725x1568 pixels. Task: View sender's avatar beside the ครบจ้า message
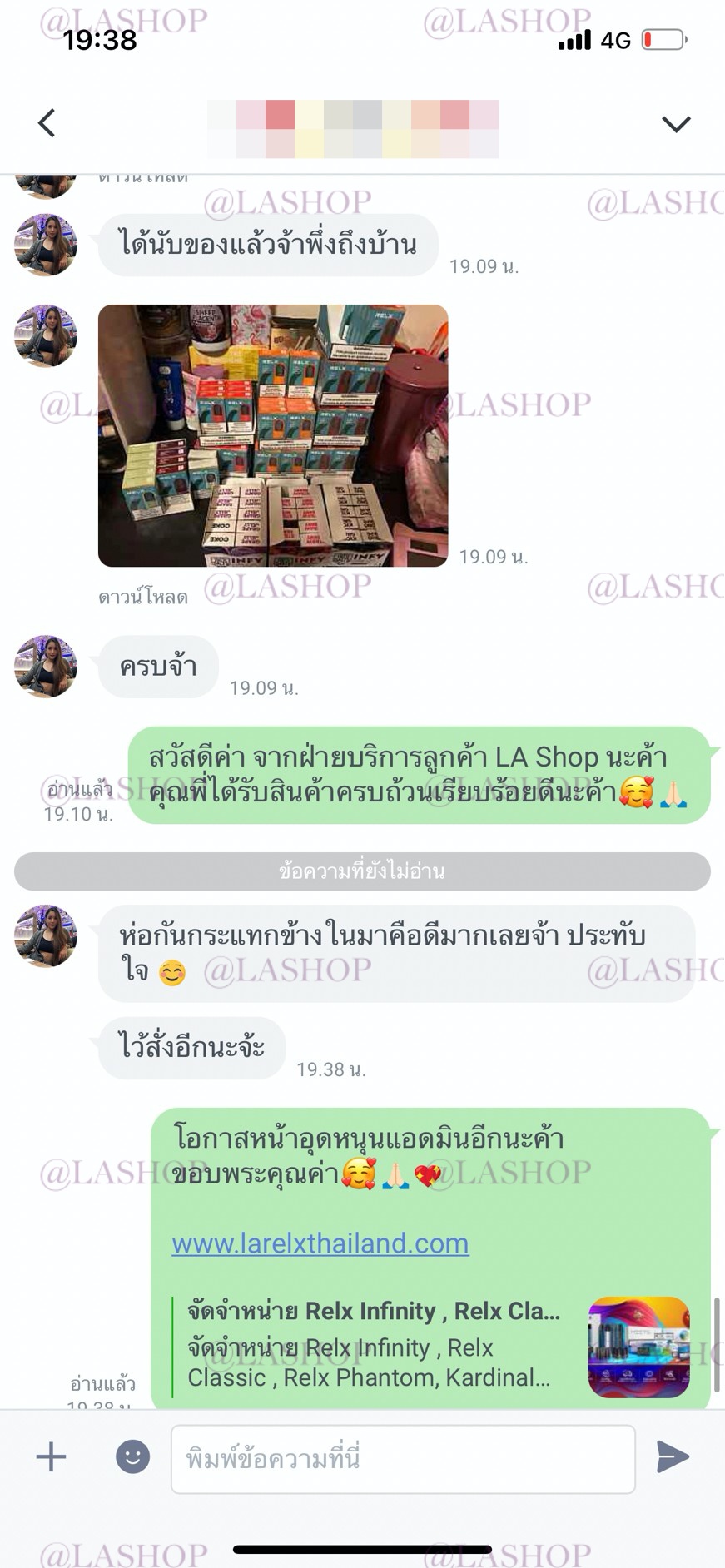[46, 667]
